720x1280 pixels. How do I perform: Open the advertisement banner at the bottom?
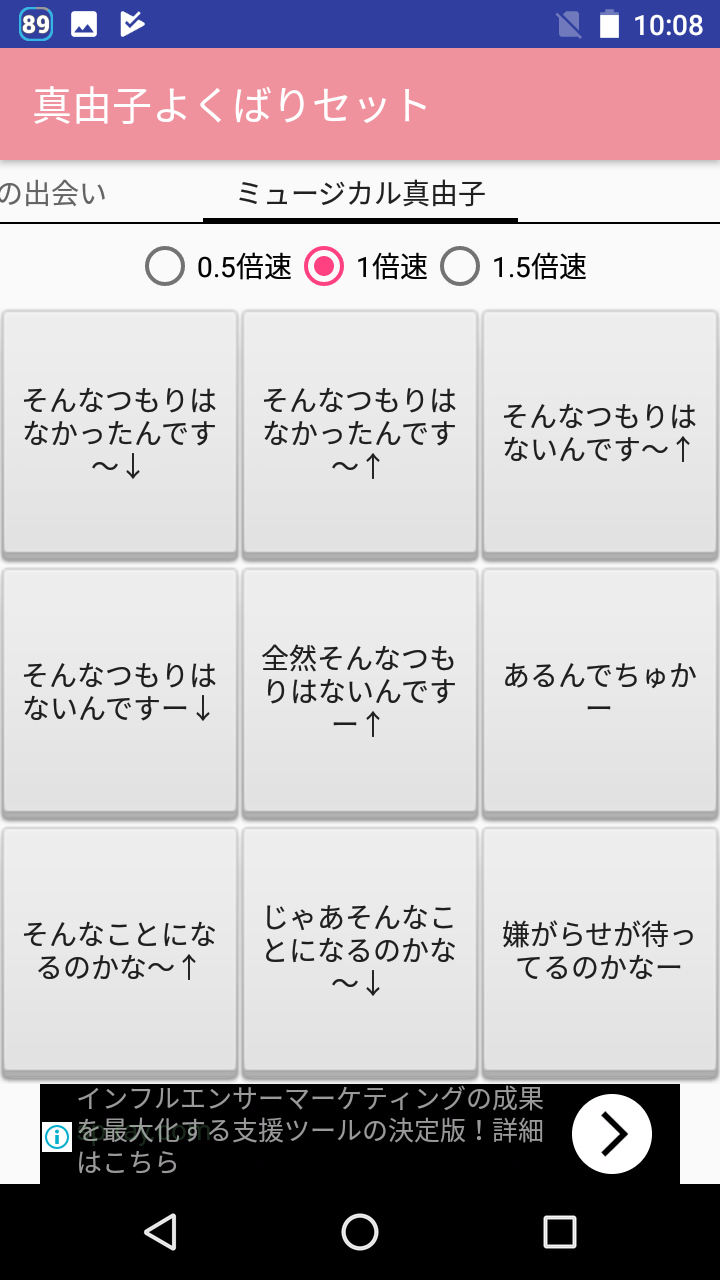[300, 1133]
